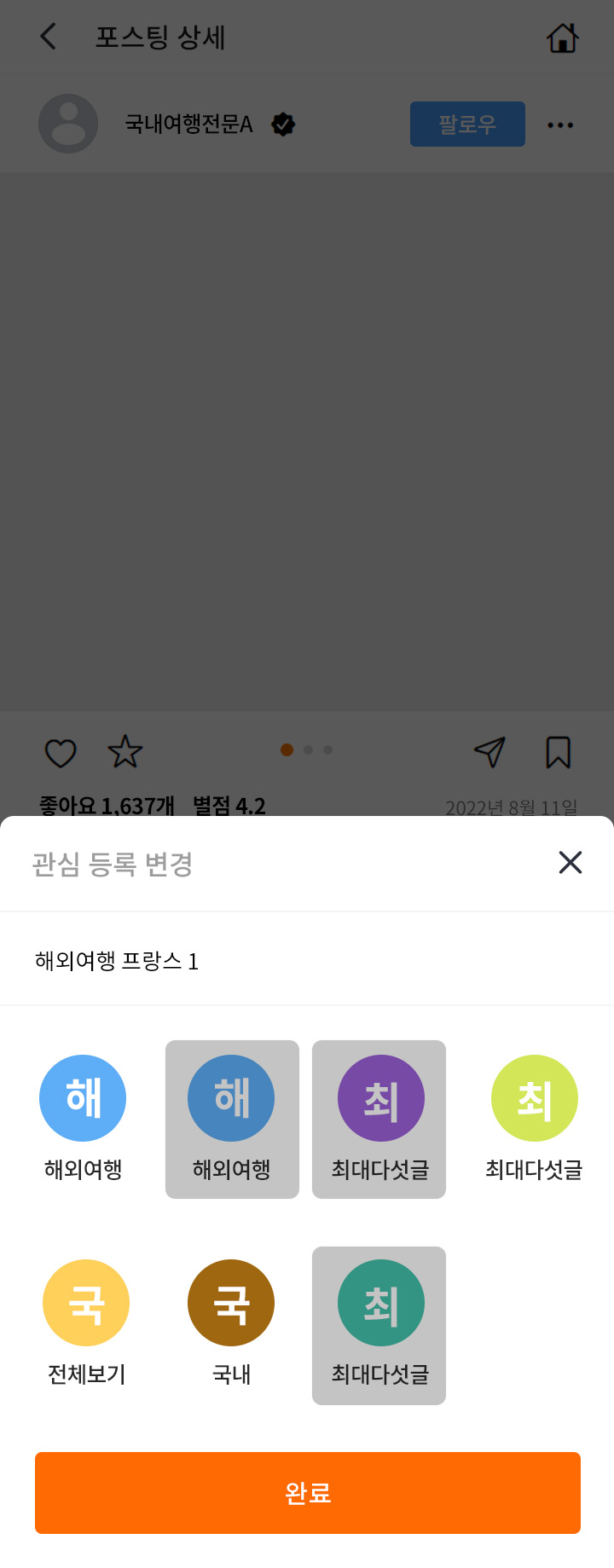Select the unhighlighted light-blue 해외여행 circle

83,1098
